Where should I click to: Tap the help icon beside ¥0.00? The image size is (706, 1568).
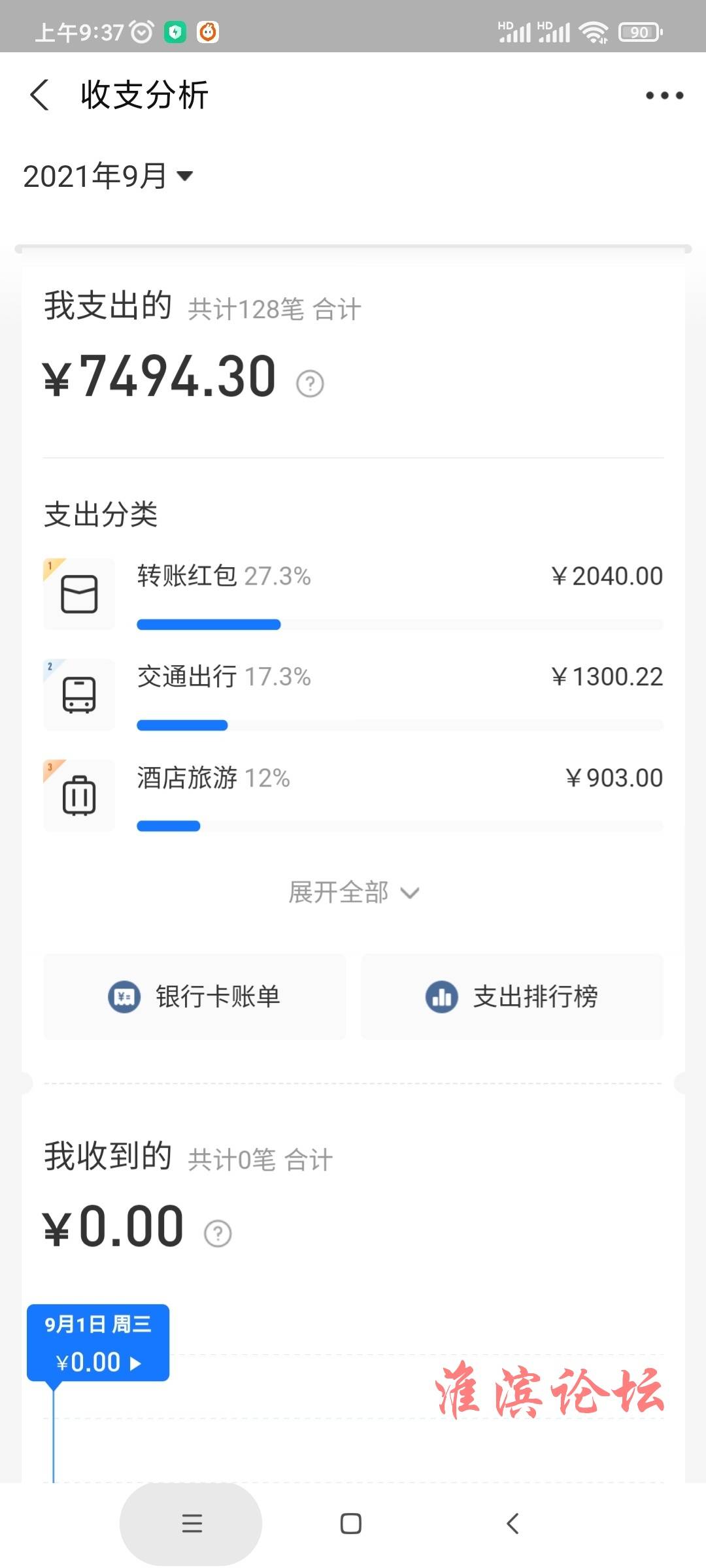[218, 1233]
